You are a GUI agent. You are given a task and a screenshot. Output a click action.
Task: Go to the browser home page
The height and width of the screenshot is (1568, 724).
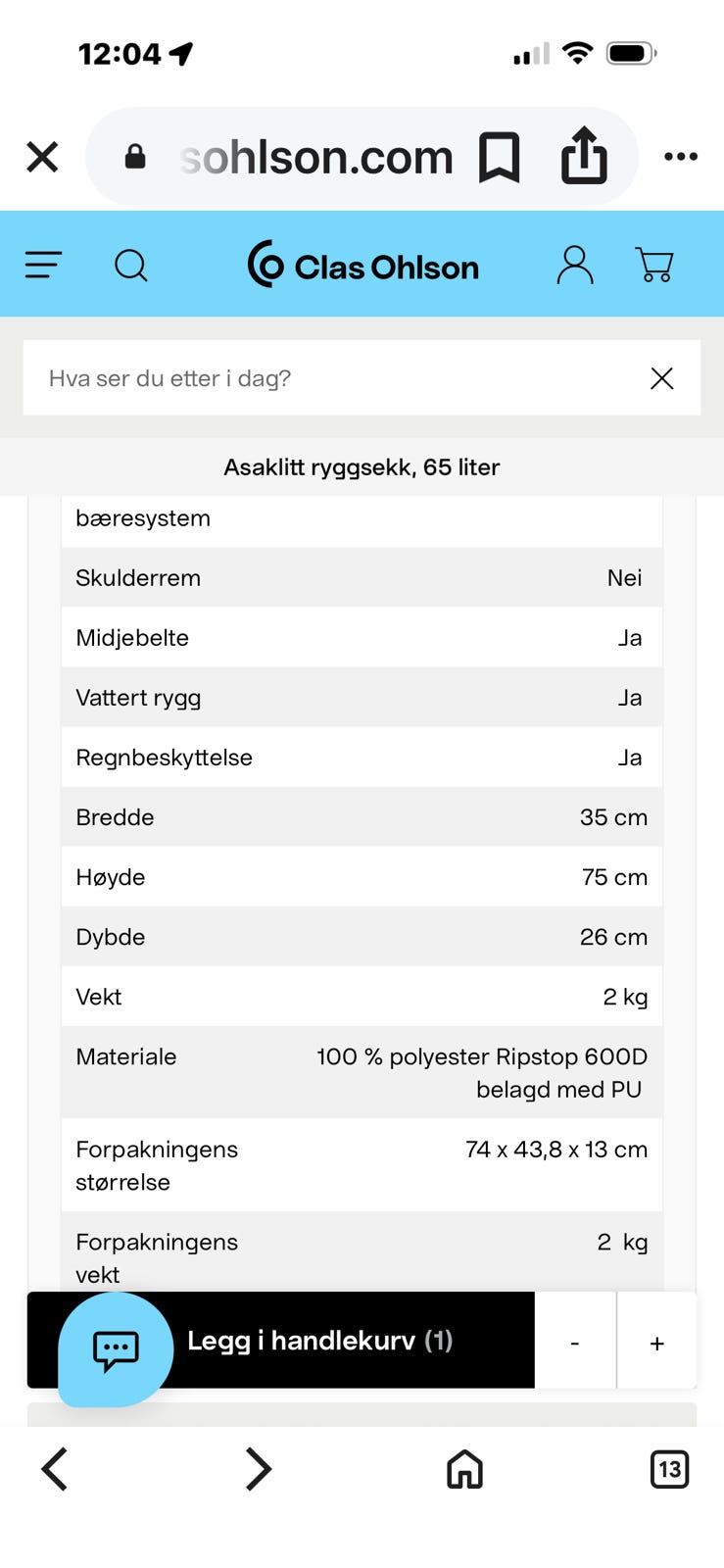point(464,1469)
